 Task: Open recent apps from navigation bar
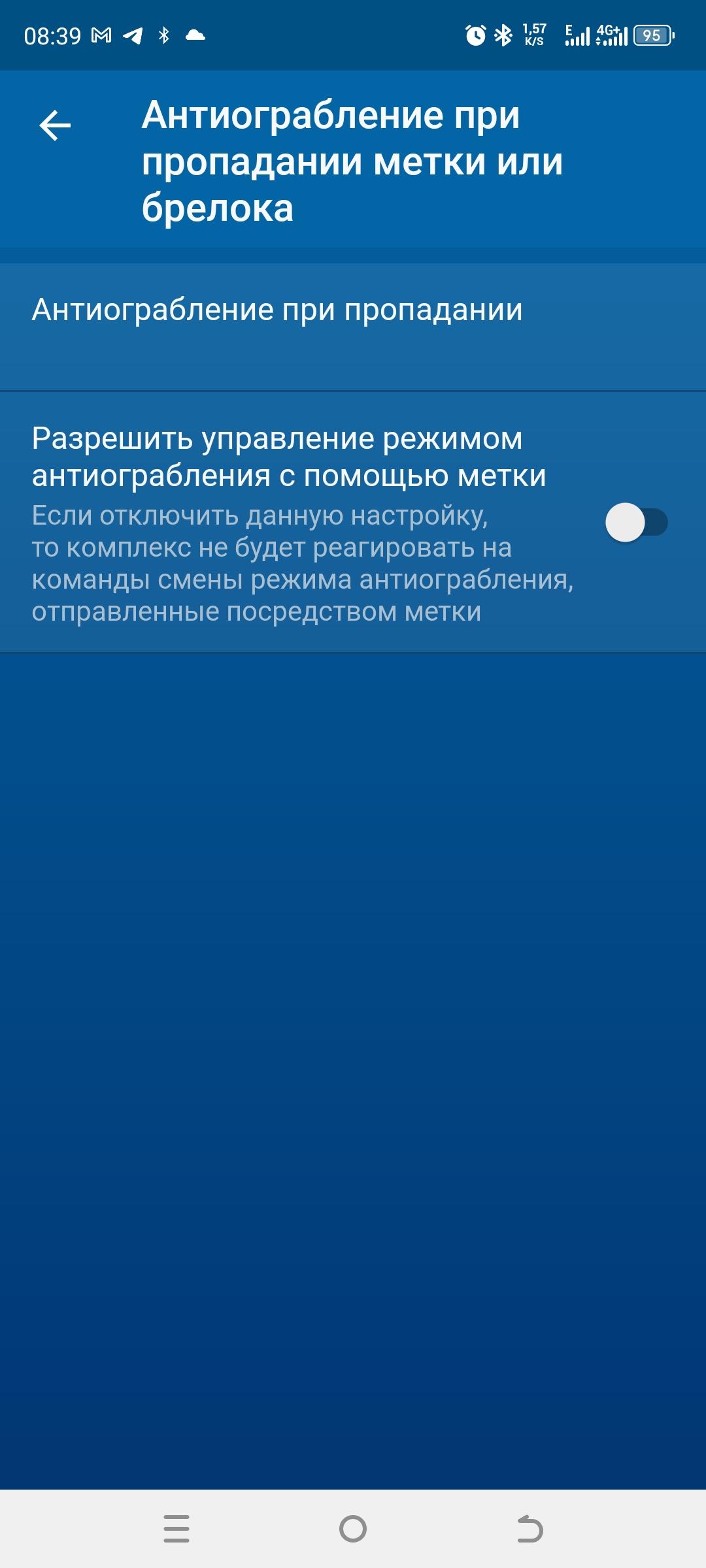[x=176, y=1529]
